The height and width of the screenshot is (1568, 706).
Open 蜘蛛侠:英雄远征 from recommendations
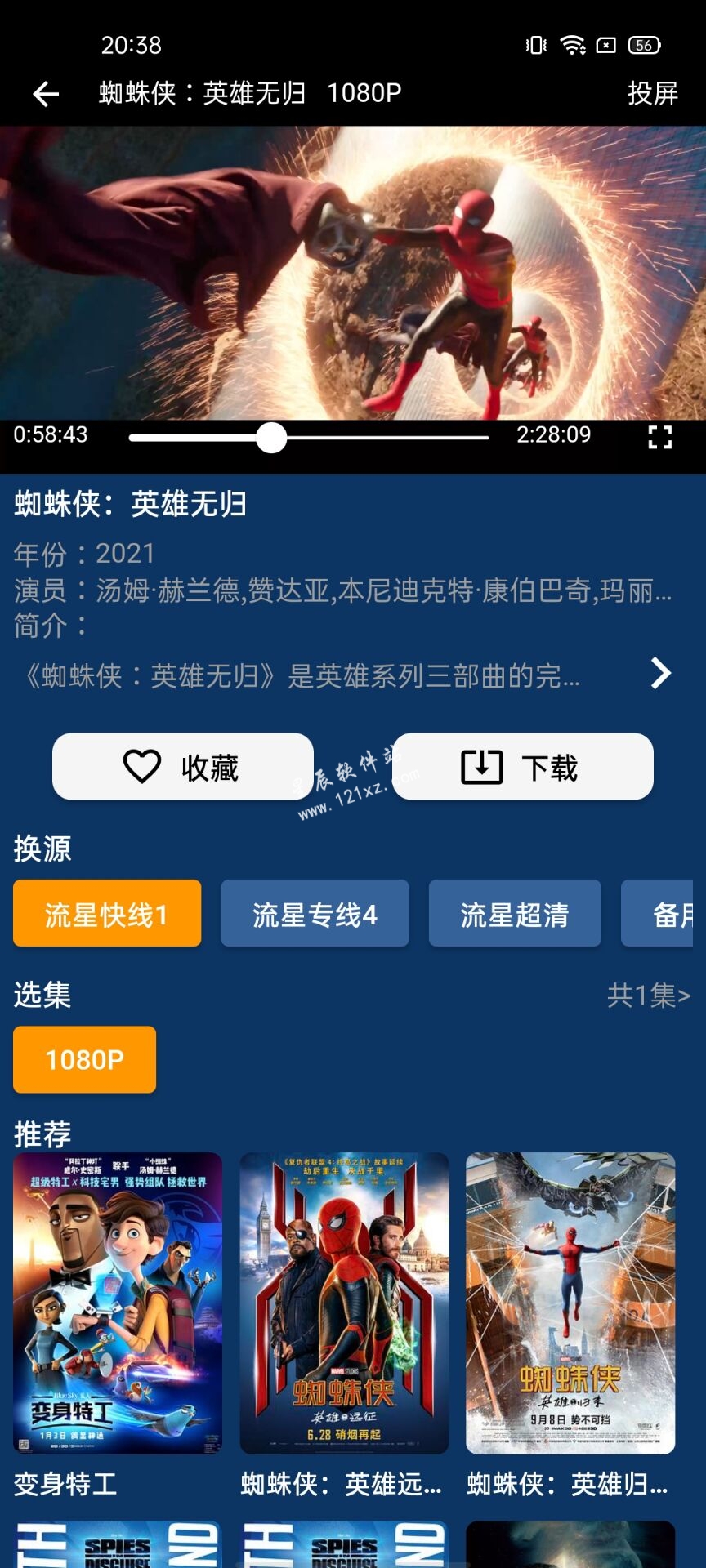344,1303
